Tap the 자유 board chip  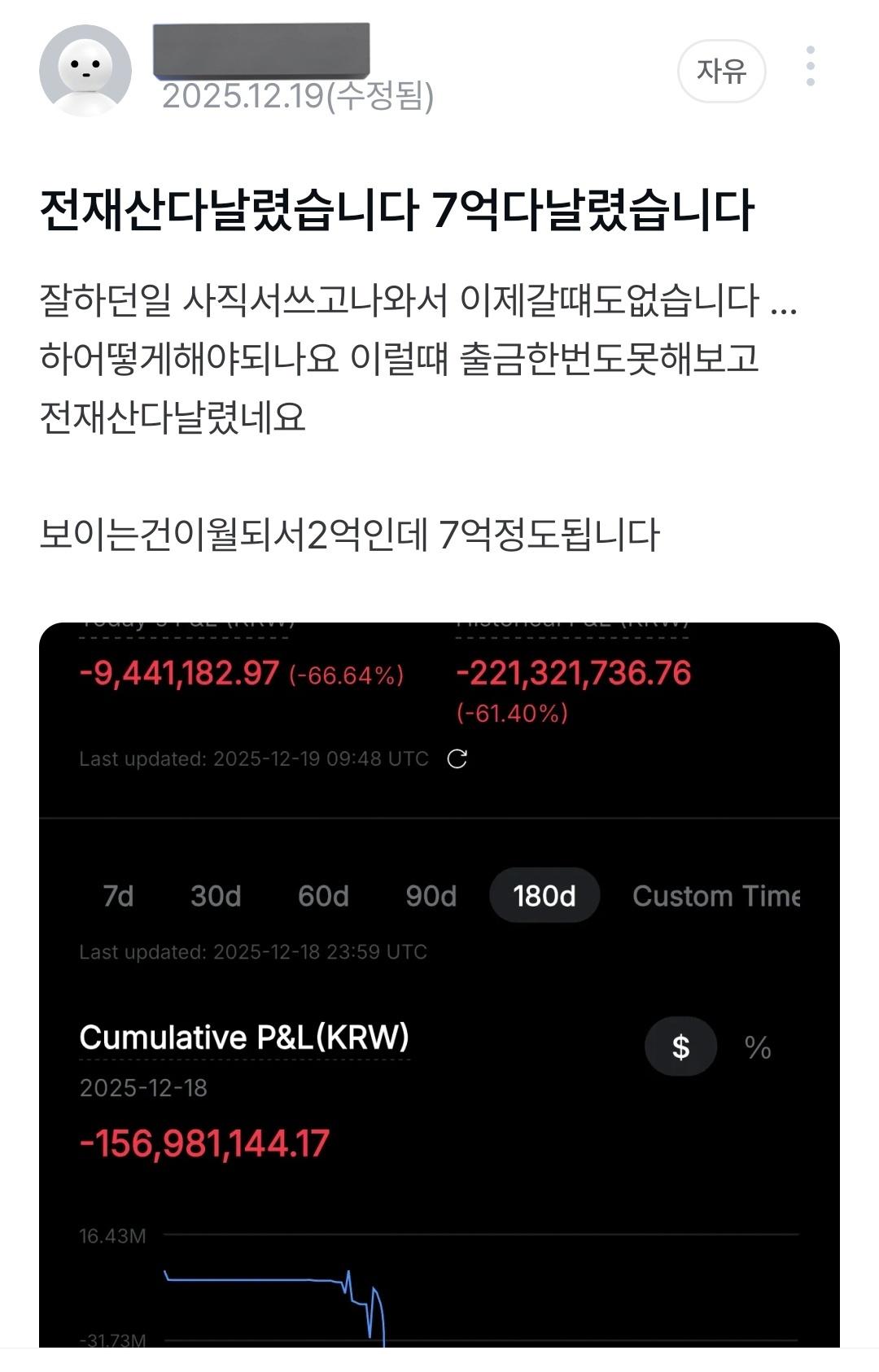[721, 71]
